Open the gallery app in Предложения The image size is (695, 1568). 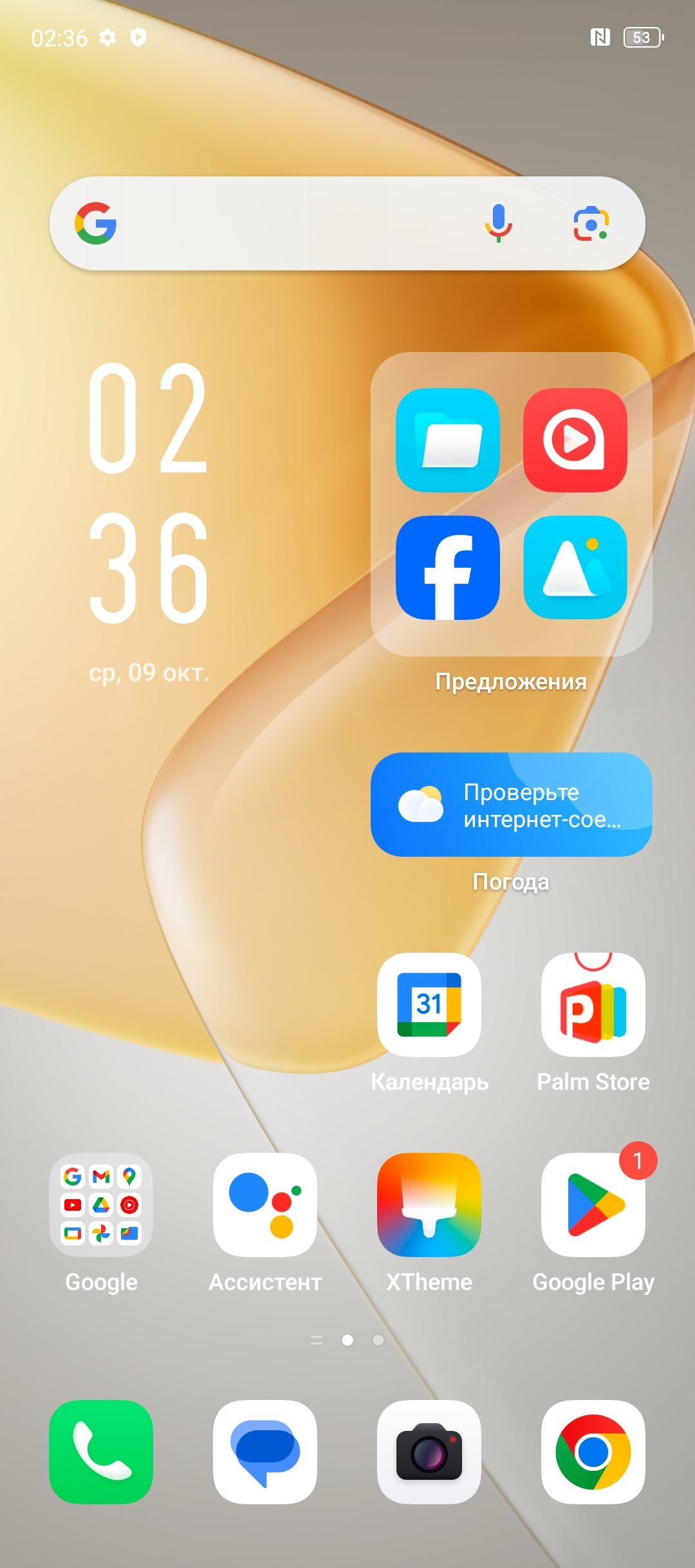tap(575, 568)
